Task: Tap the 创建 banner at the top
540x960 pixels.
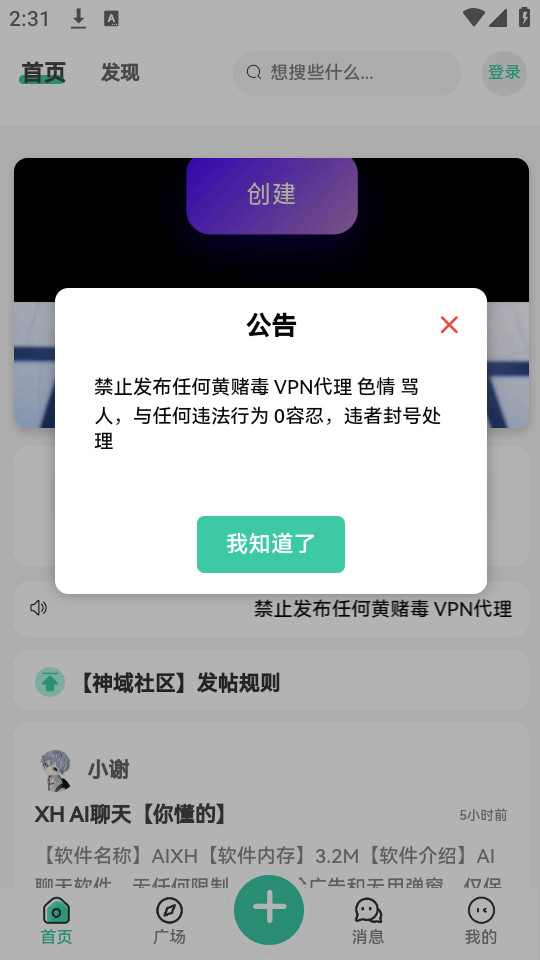Action: click(272, 195)
